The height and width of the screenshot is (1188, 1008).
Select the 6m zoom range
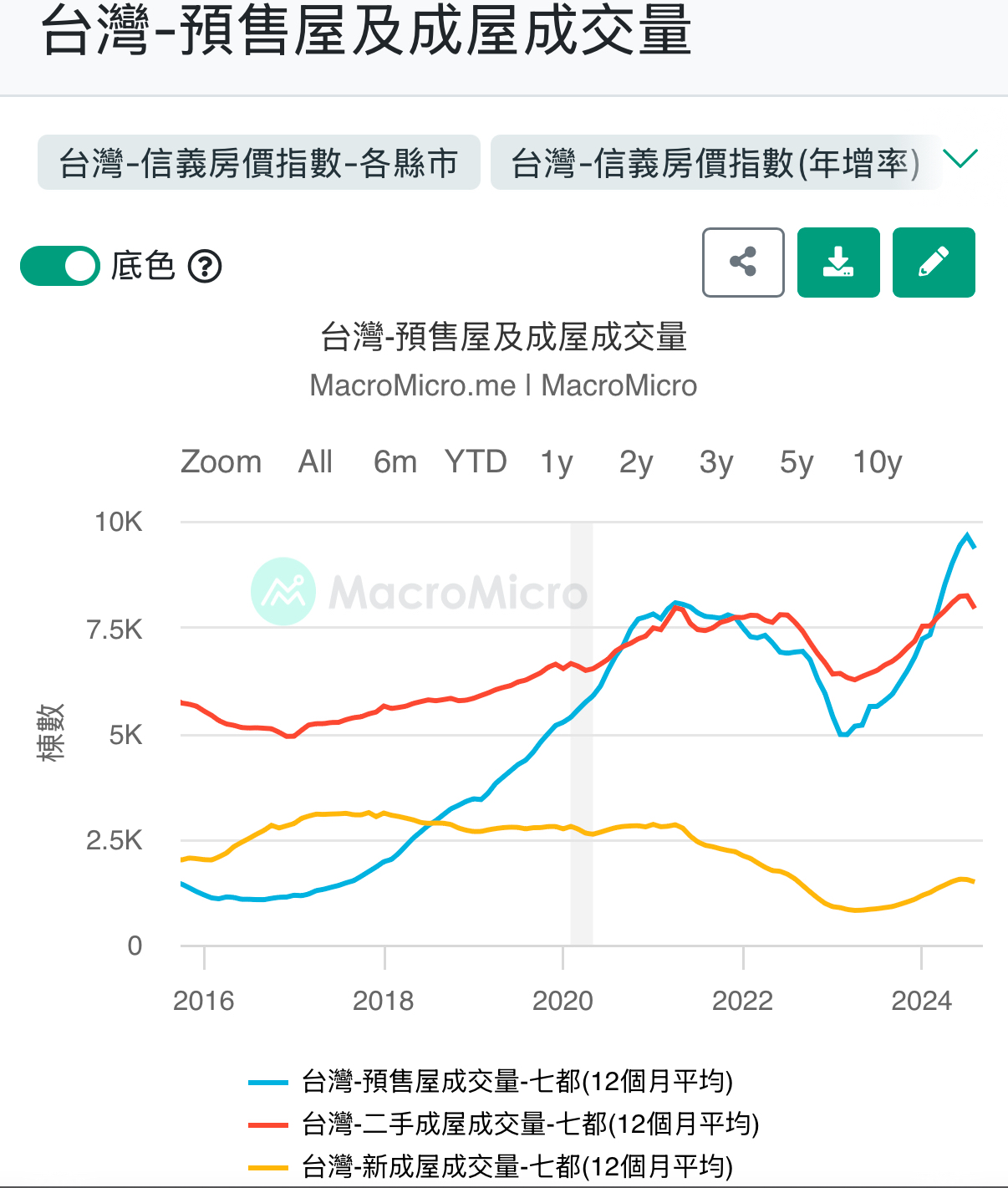[x=395, y=461]
